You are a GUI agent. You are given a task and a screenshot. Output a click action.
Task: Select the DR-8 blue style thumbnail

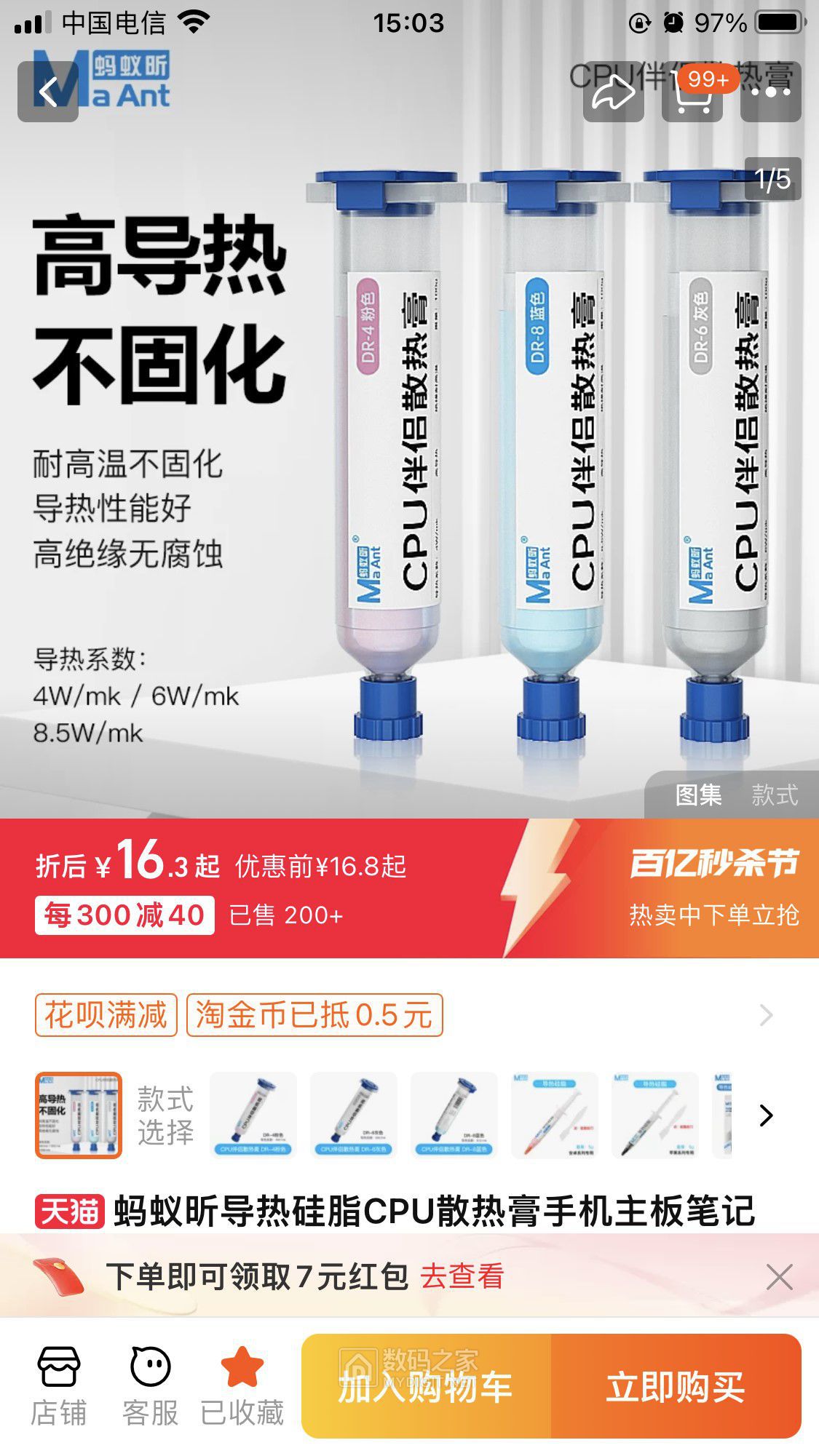[x=454, y=1115]
